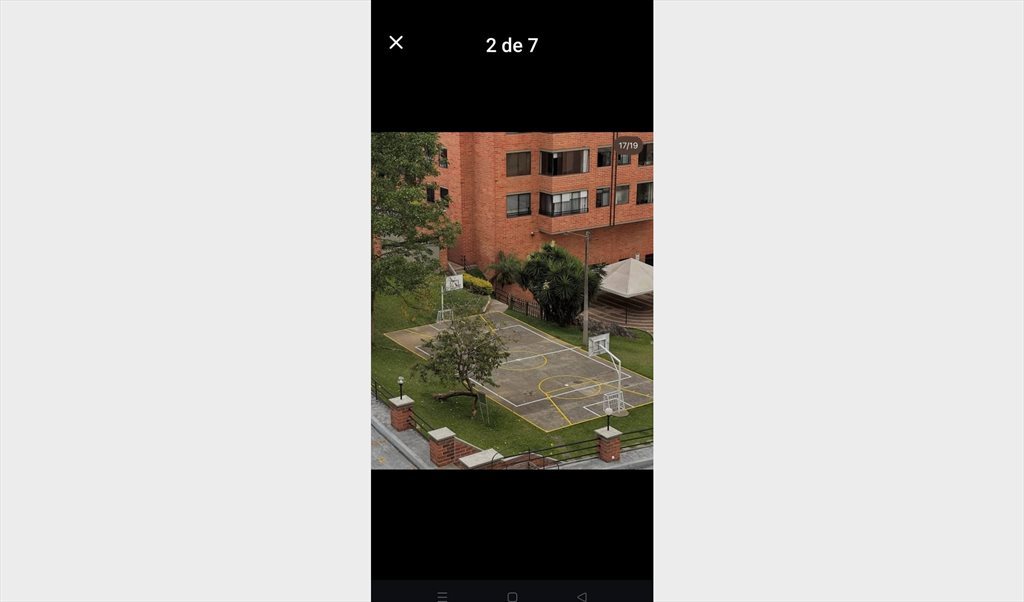Close the photo viewer
The width and height of the screenshot is (1024, 602).
[x=396, y=43]
